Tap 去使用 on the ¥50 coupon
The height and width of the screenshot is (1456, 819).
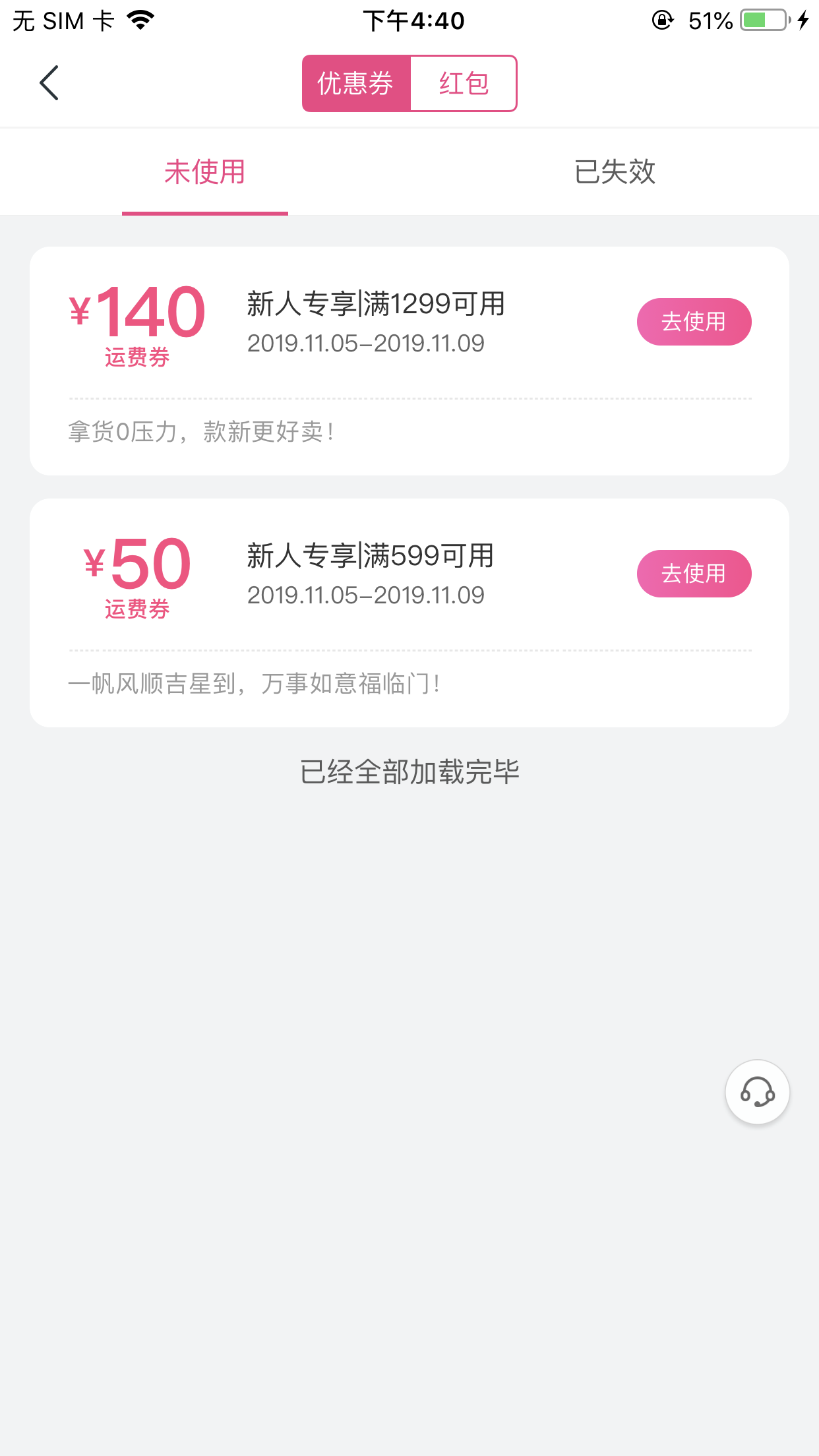pyautogui.click(x=694, y=574)
